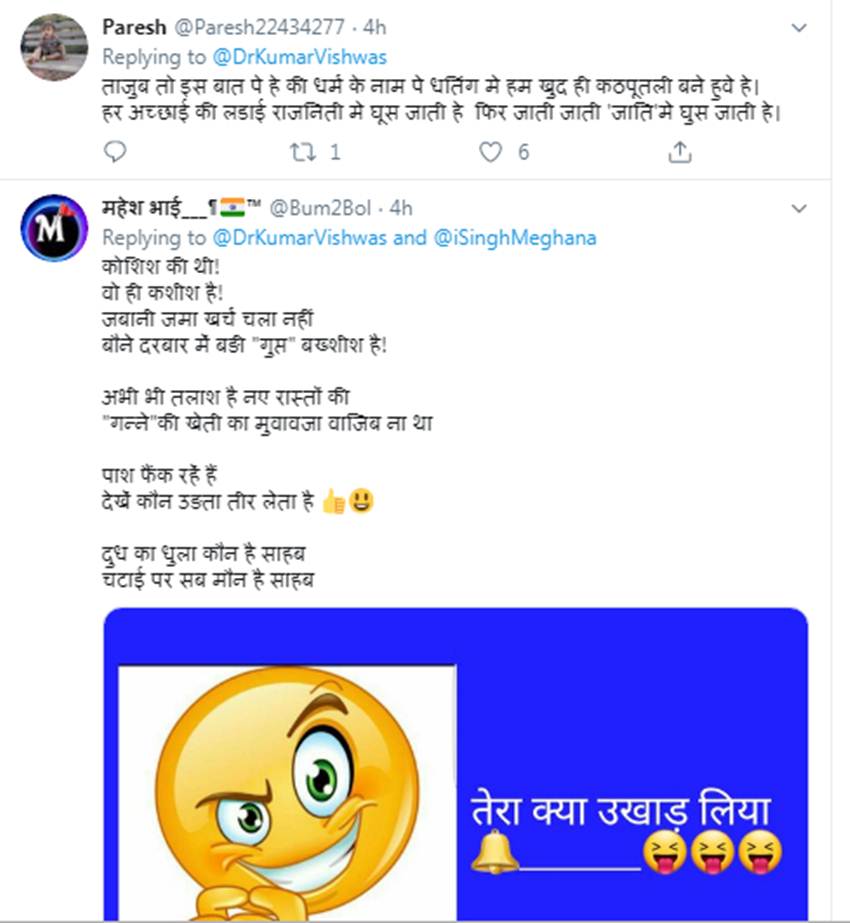This screenshot has height=923, width=850.
Task: Expand the options chevron on Paresh's tweet
Action: (799, 28)
